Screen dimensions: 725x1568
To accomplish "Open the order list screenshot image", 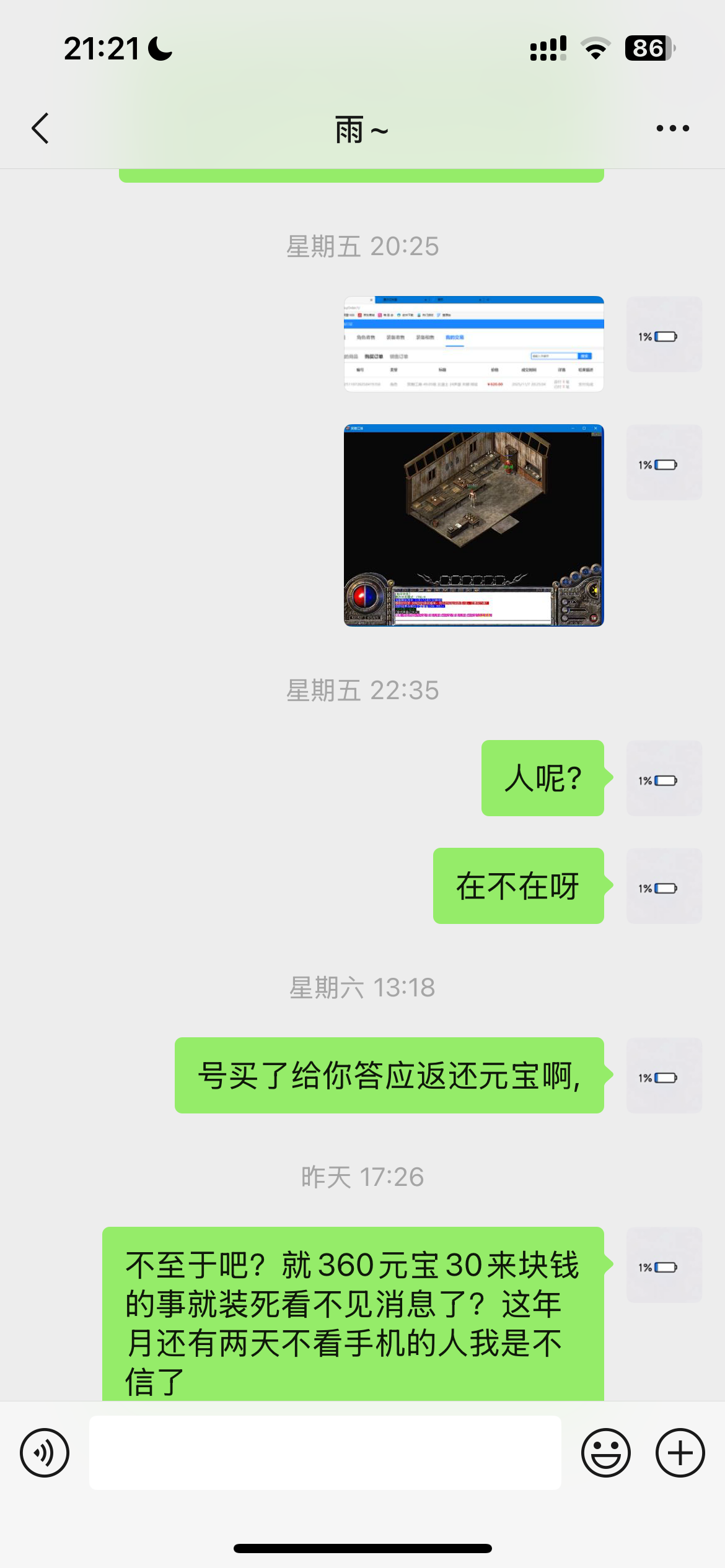I will 473,344.
